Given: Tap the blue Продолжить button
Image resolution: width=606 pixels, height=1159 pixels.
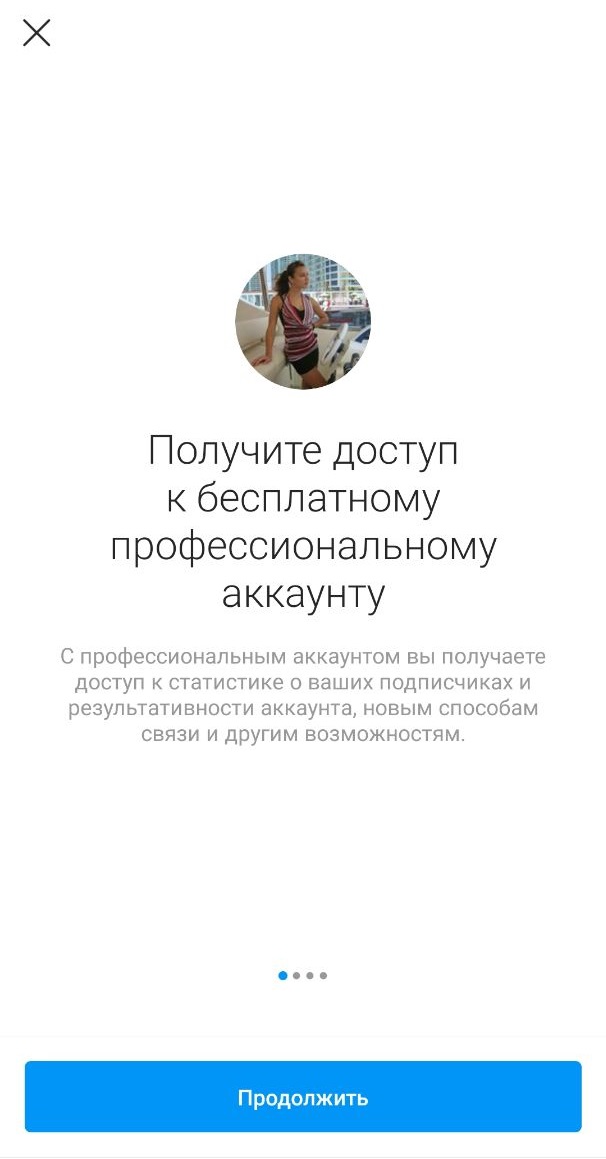Looking at the screenshot, I should coord(303,1097).
